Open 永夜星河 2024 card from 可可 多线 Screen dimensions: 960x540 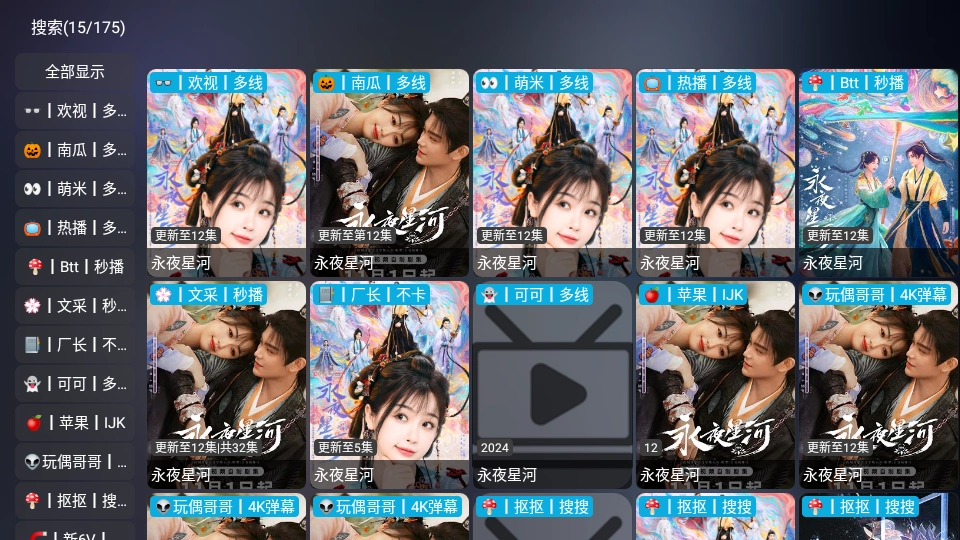553,385
